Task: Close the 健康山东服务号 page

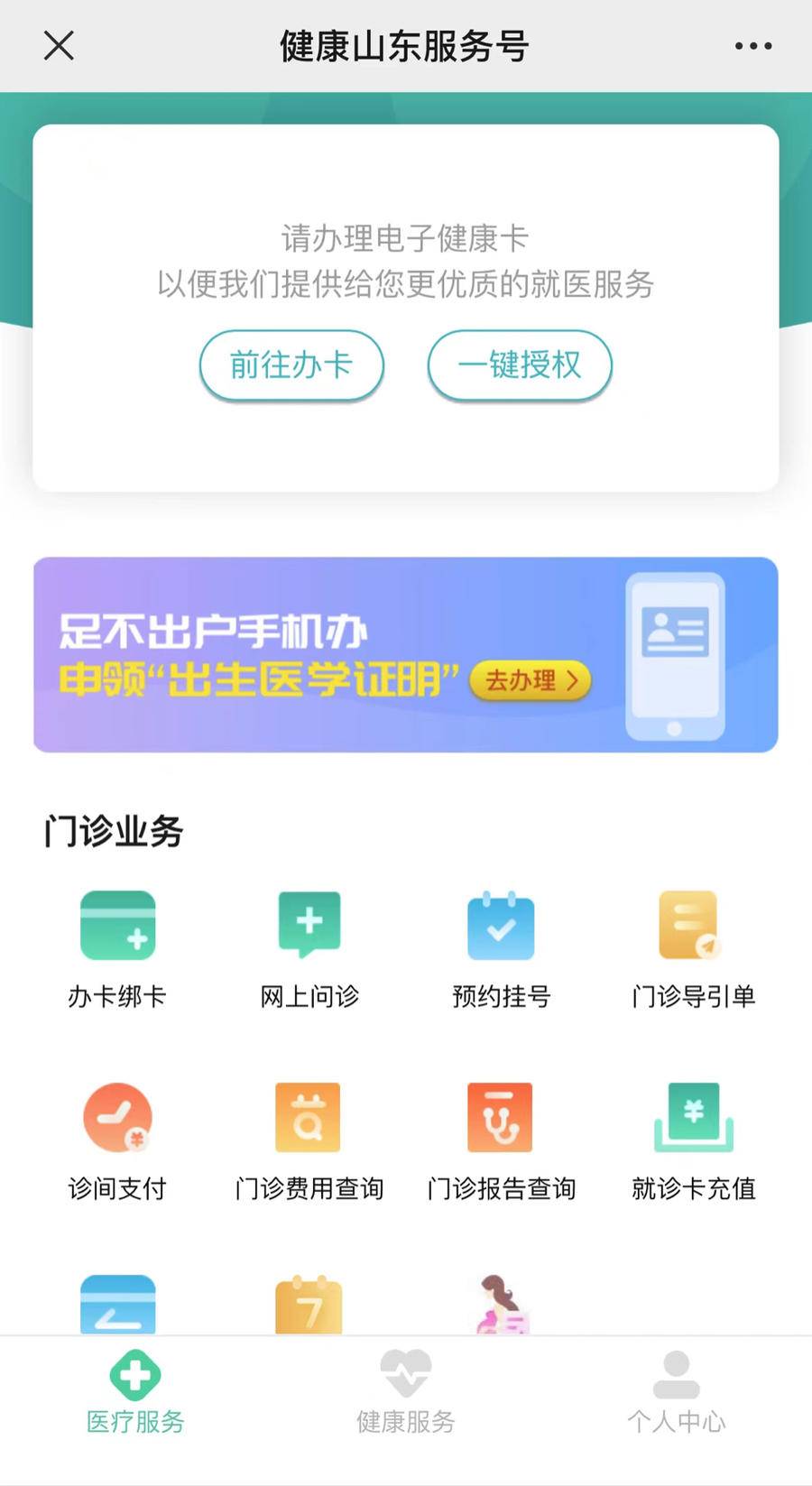Action: (x=58, y=45)
